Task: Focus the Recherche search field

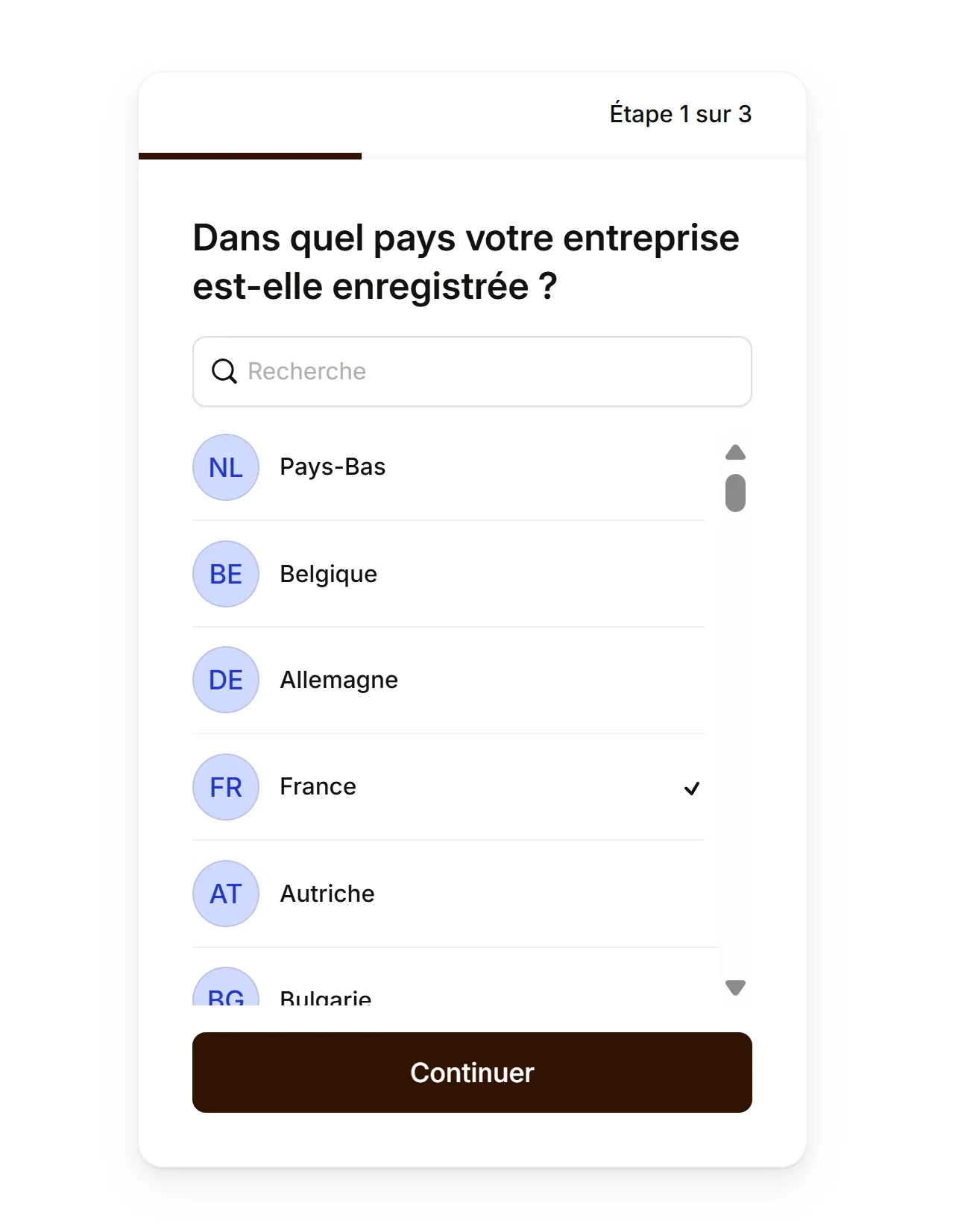Action: pos(471,371)
